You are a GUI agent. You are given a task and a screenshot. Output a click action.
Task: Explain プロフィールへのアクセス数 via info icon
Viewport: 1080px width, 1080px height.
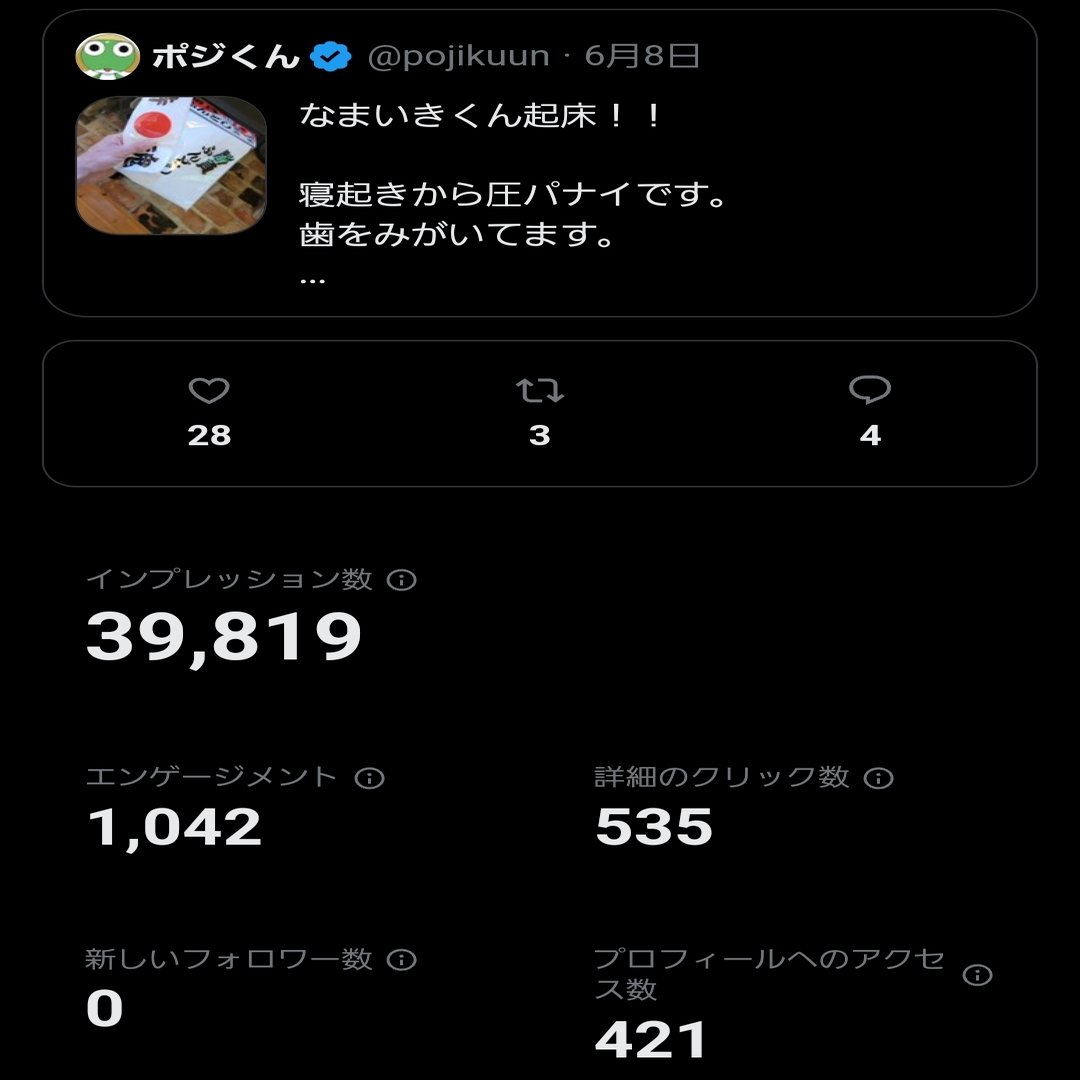(x=977, y=975)
